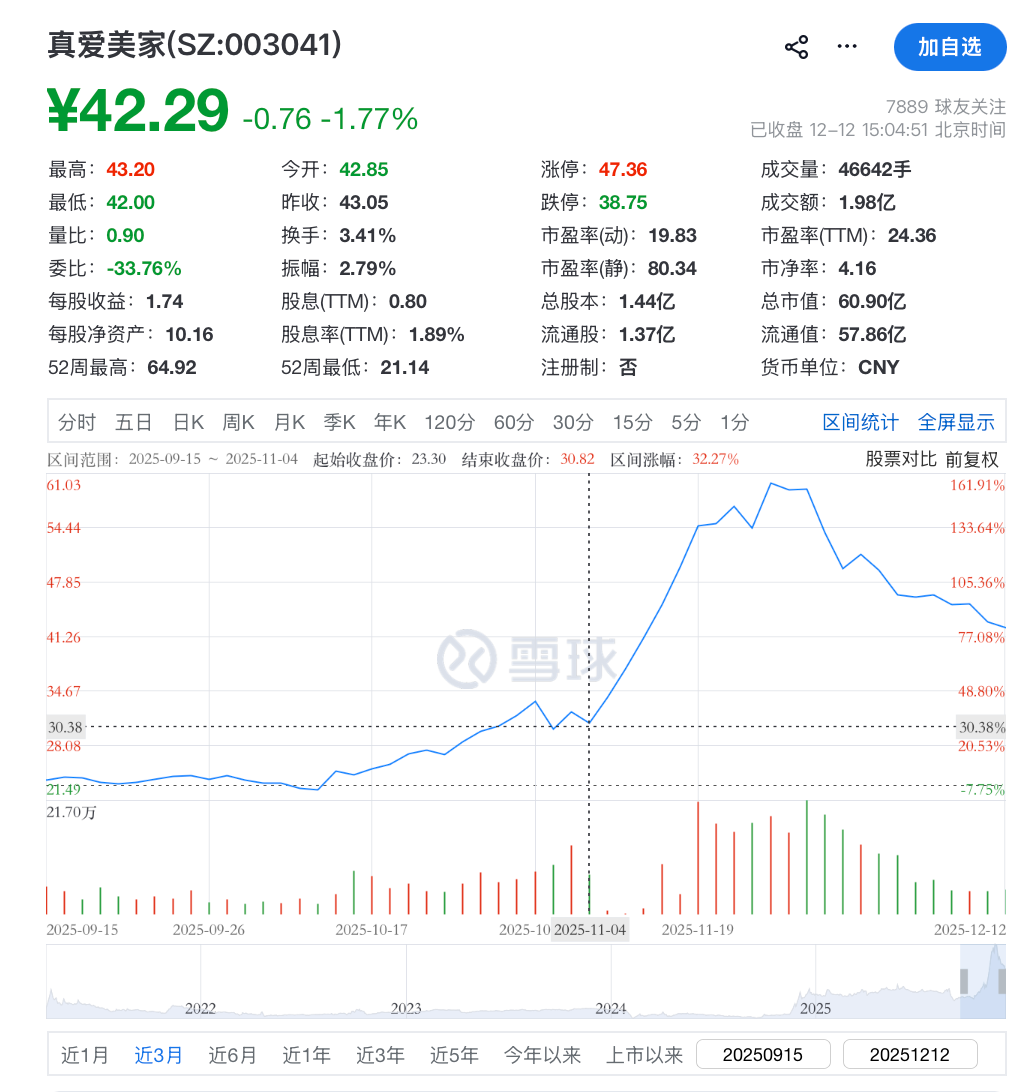View the 年K chart
The image size is (1026, 1092).
390,423
